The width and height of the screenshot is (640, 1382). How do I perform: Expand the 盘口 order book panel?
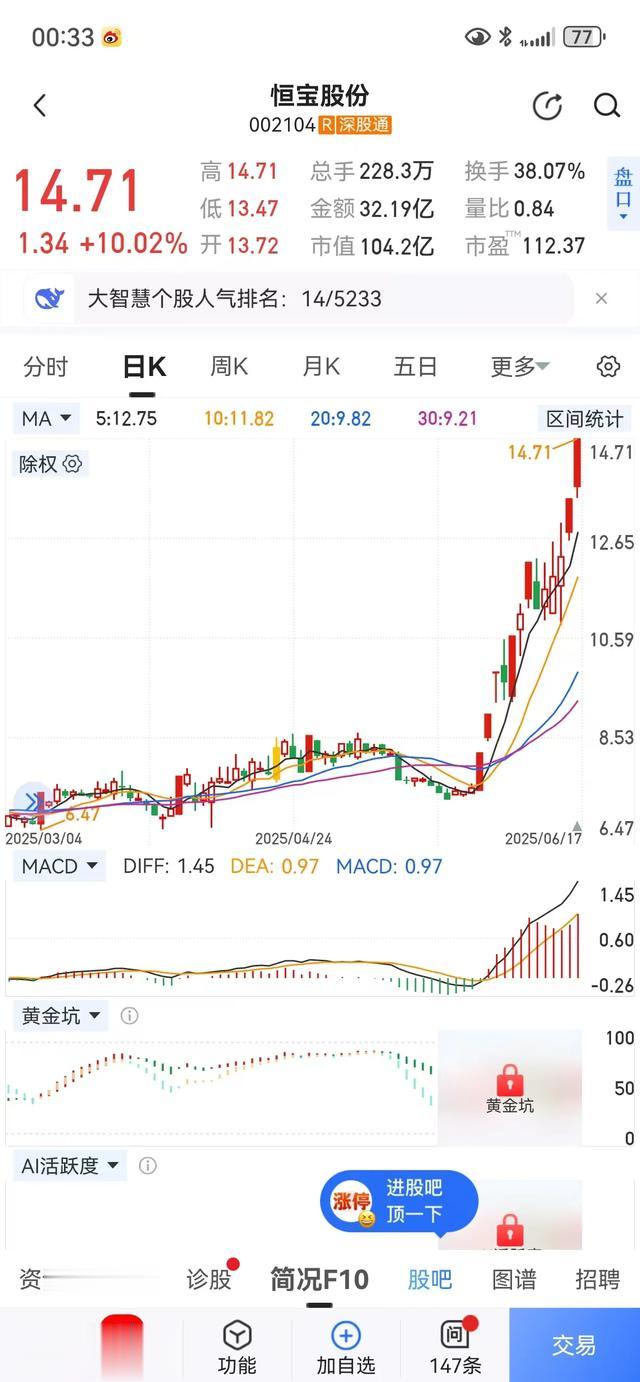pyautogui.click(x=623, y=194)
